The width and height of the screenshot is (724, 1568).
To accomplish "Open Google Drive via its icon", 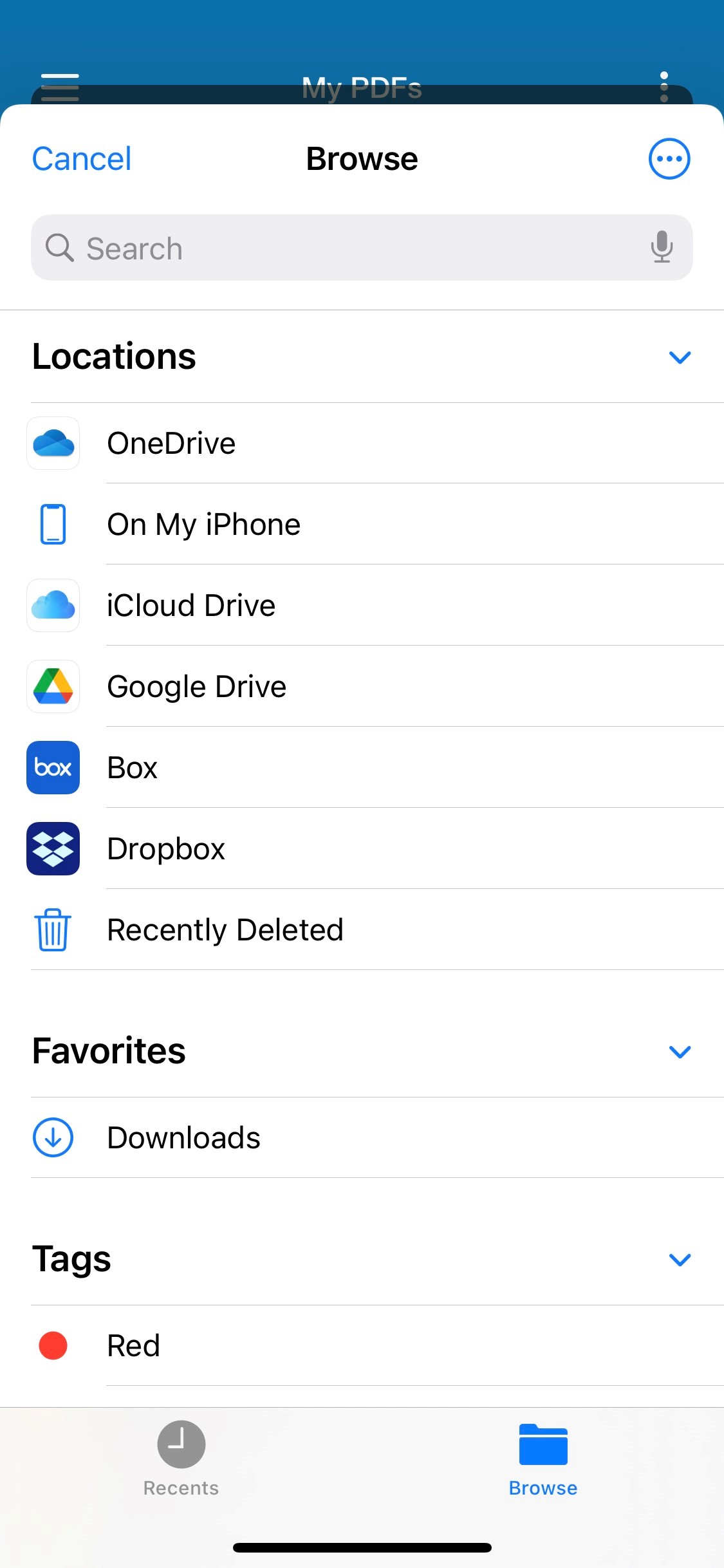I will click(53, 687).
